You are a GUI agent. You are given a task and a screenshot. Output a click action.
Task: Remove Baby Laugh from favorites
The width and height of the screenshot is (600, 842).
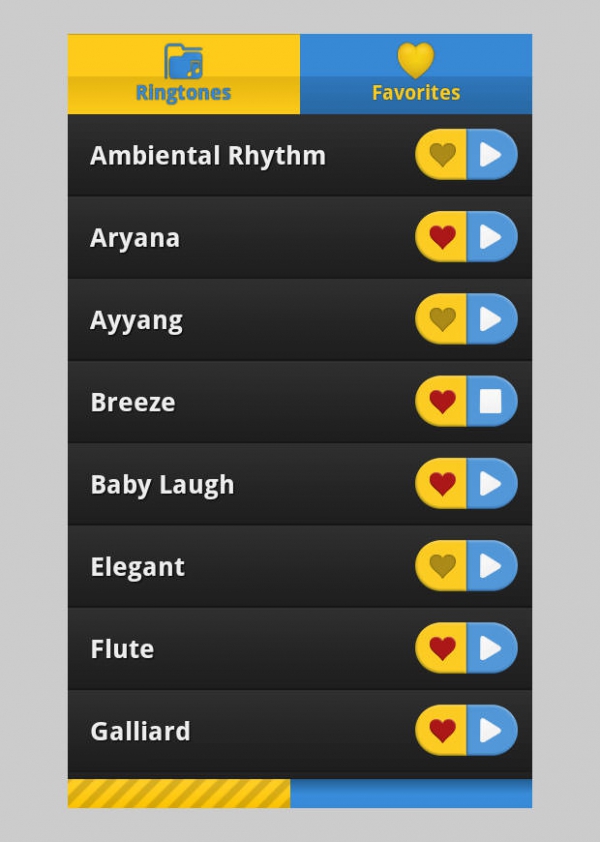click(x=442, y=484)
